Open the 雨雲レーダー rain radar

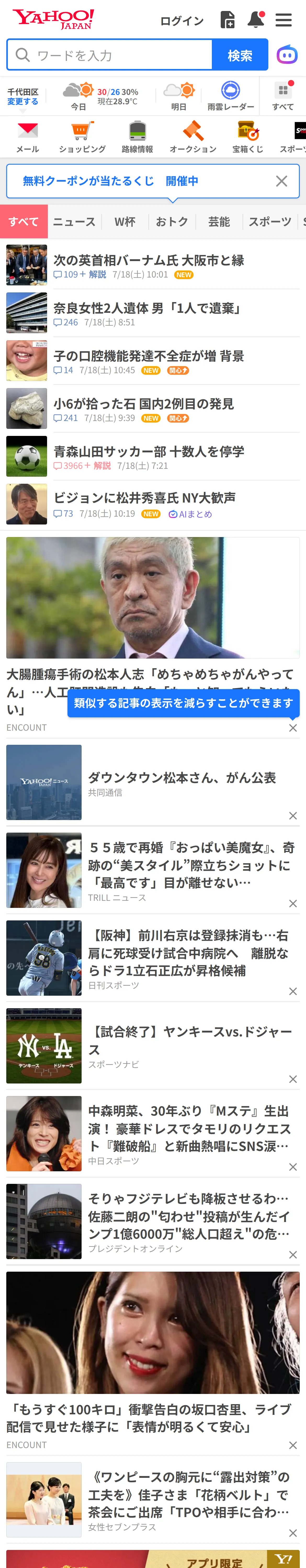click(x=230, y=96)
